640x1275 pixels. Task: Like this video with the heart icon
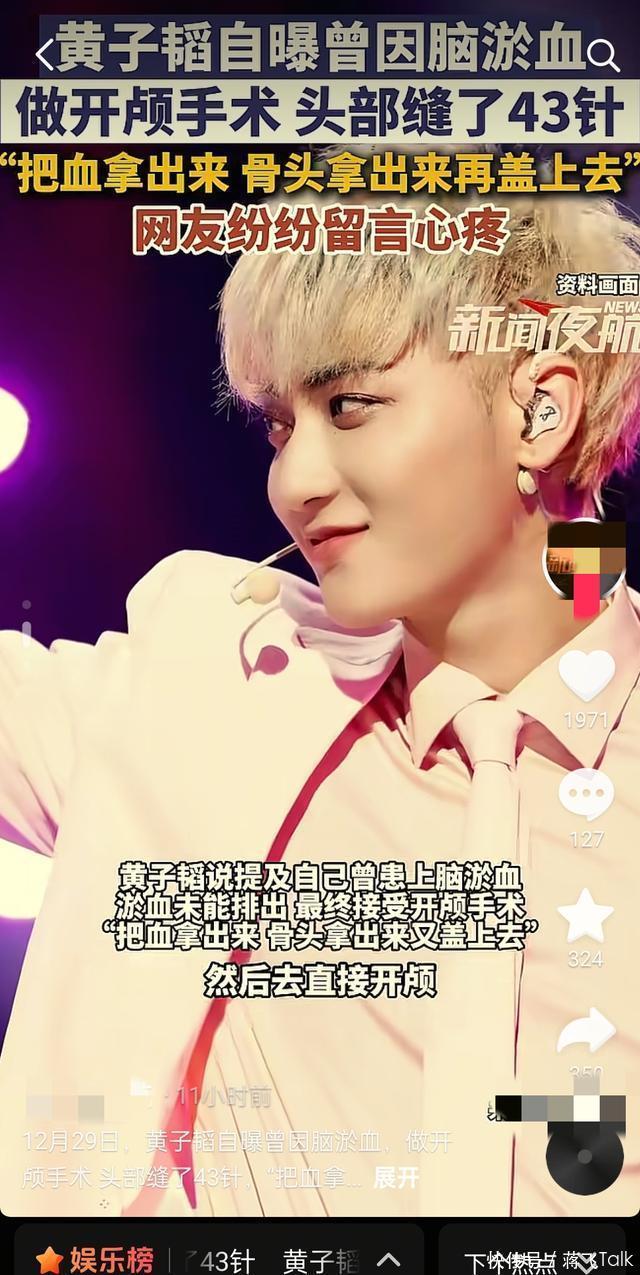(x=586, y=675)
